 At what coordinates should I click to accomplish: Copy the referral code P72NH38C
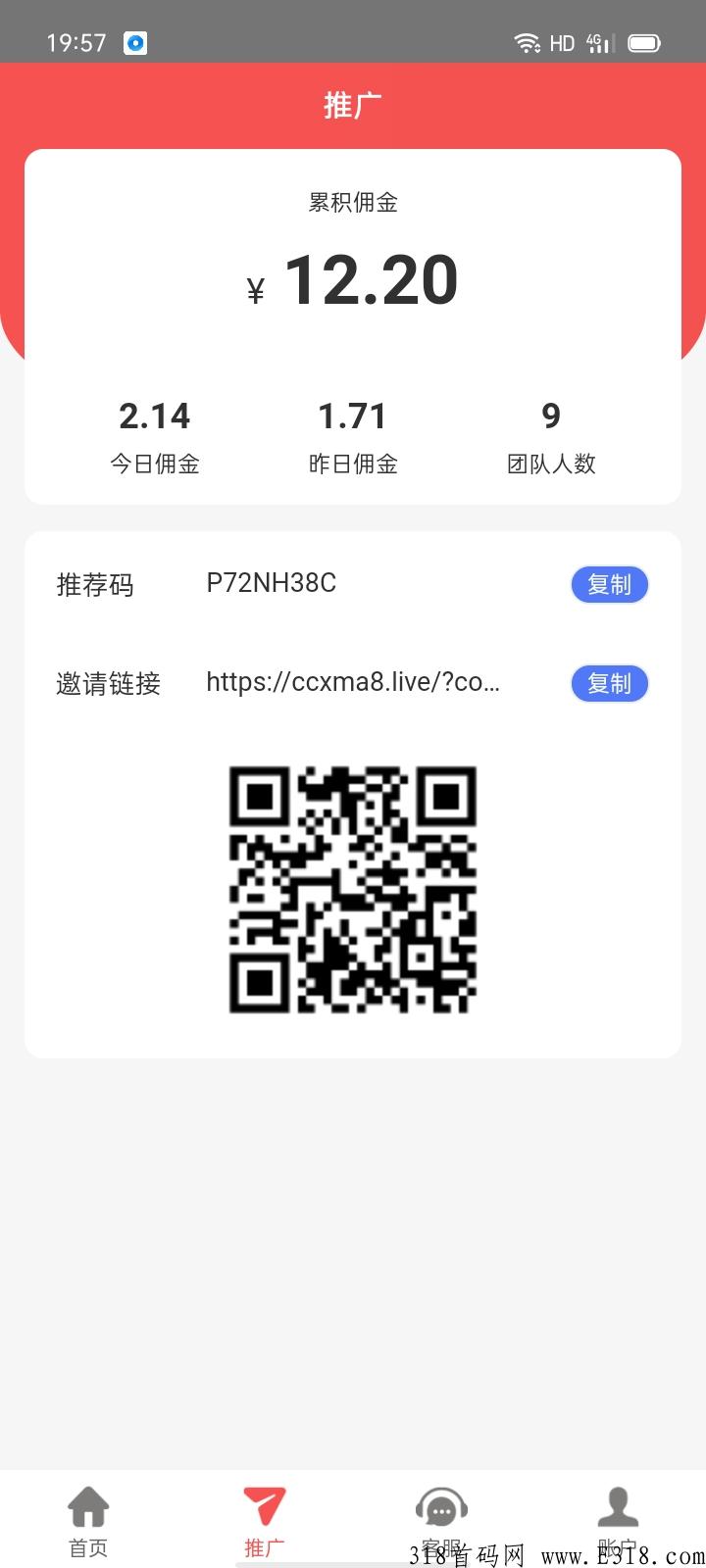coord(609,585)
